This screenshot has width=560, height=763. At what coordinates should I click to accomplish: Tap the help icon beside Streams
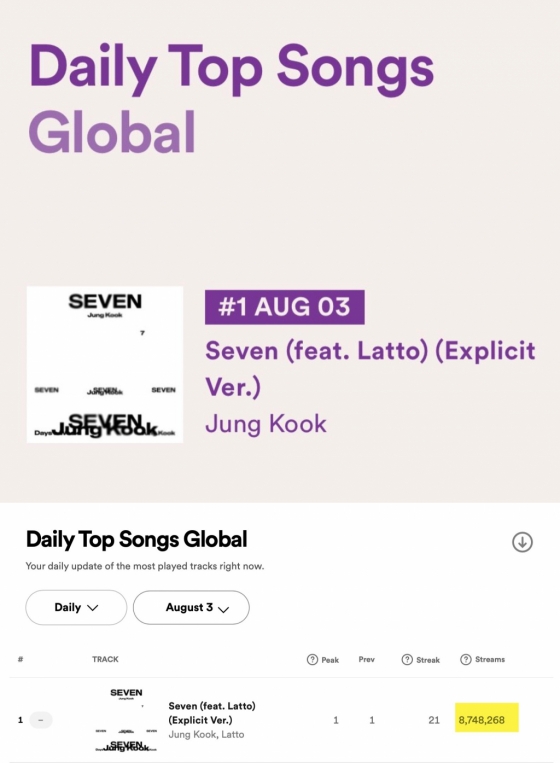point(466,659)
